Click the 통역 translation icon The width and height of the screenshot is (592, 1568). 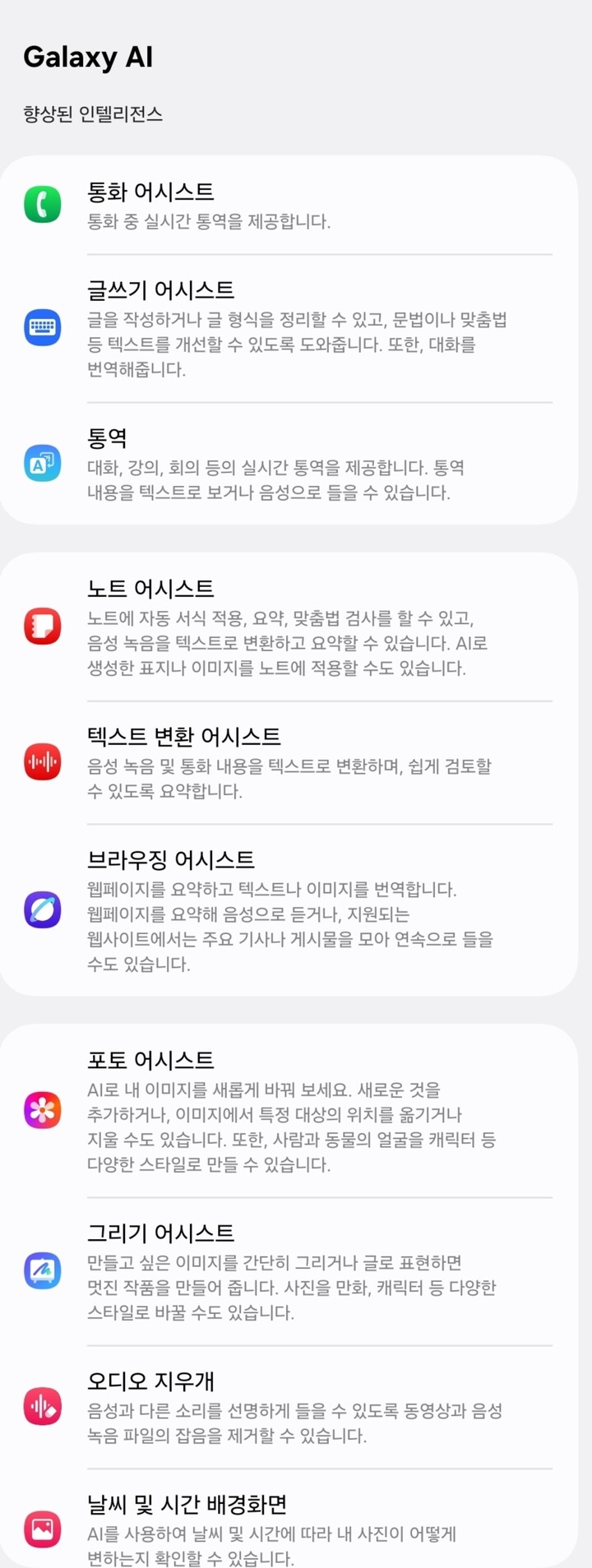coord(43,463)
